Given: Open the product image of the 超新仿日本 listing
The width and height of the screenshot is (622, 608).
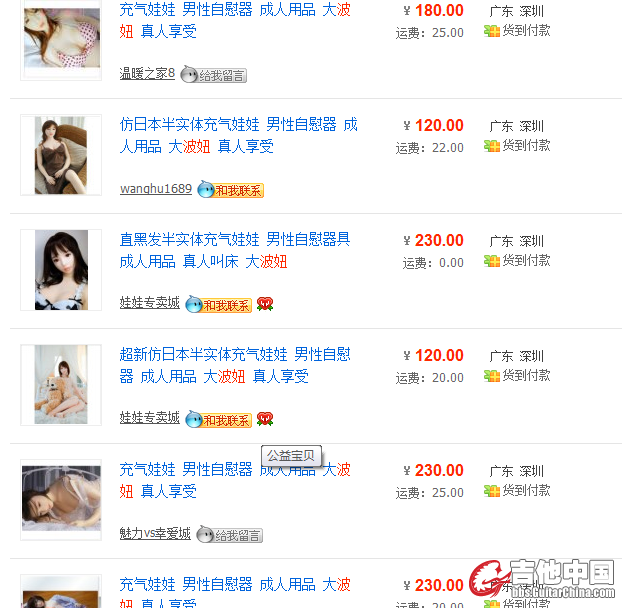Looking at the screenshot, I should [x=61, y=384].
